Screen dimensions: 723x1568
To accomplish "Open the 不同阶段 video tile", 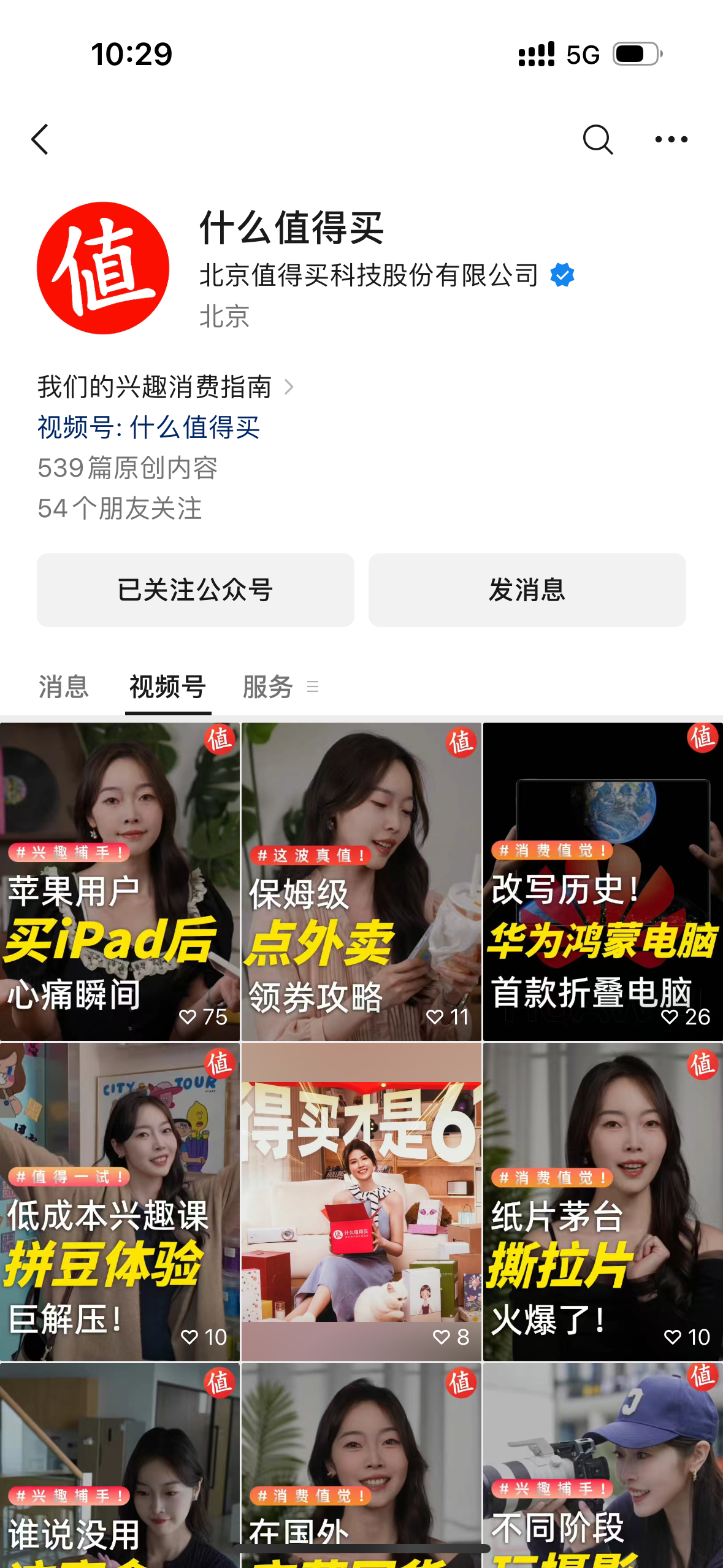I will [603, 1465].
